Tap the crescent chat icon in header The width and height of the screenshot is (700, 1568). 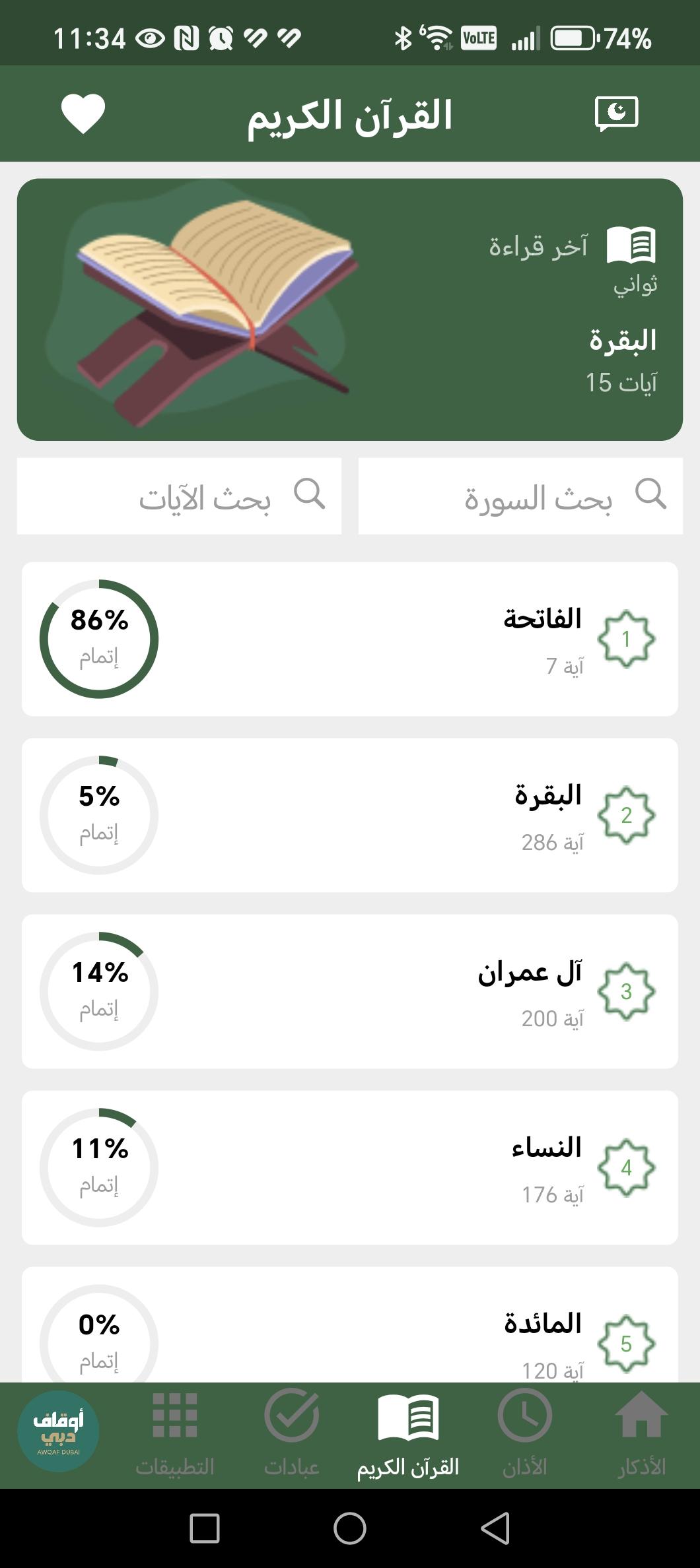(616, 114)
